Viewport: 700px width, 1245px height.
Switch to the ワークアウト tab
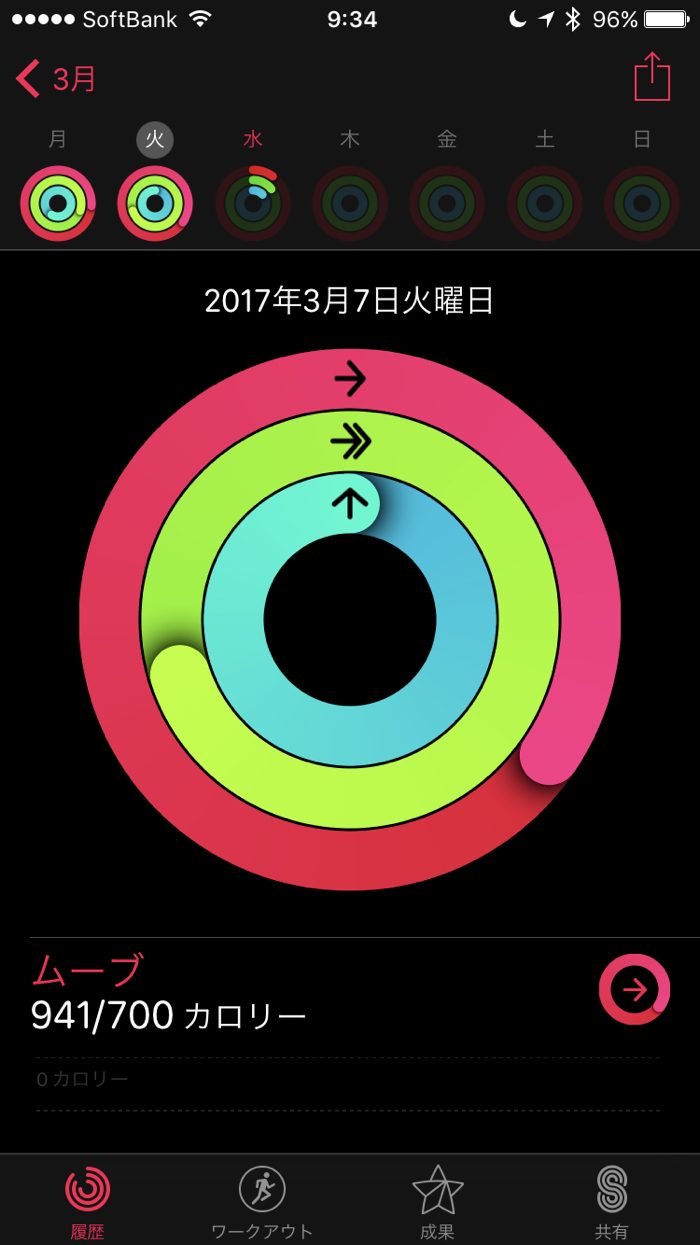(262, 1201)
